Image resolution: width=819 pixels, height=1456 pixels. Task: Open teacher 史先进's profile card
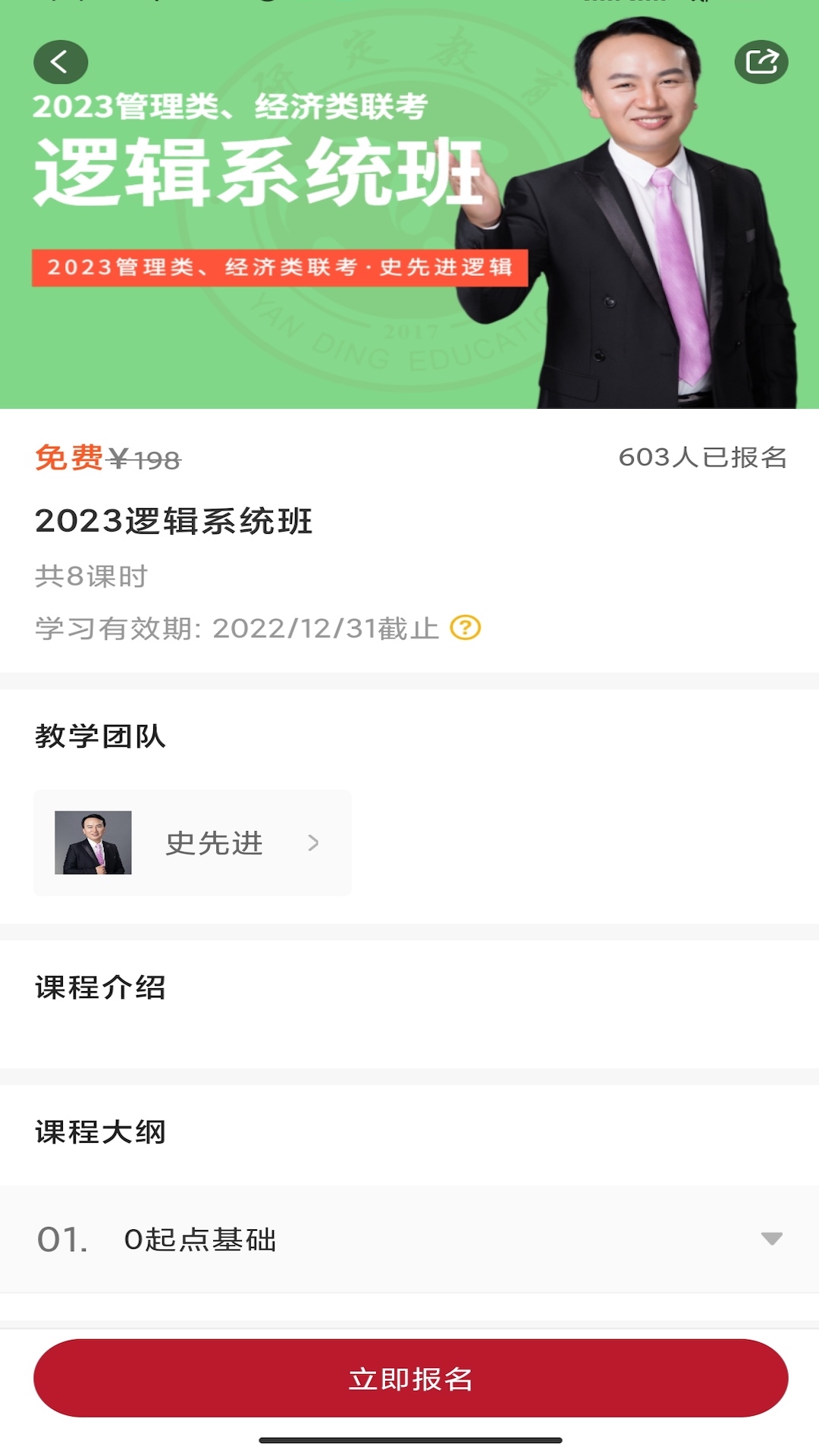[193, 843]
